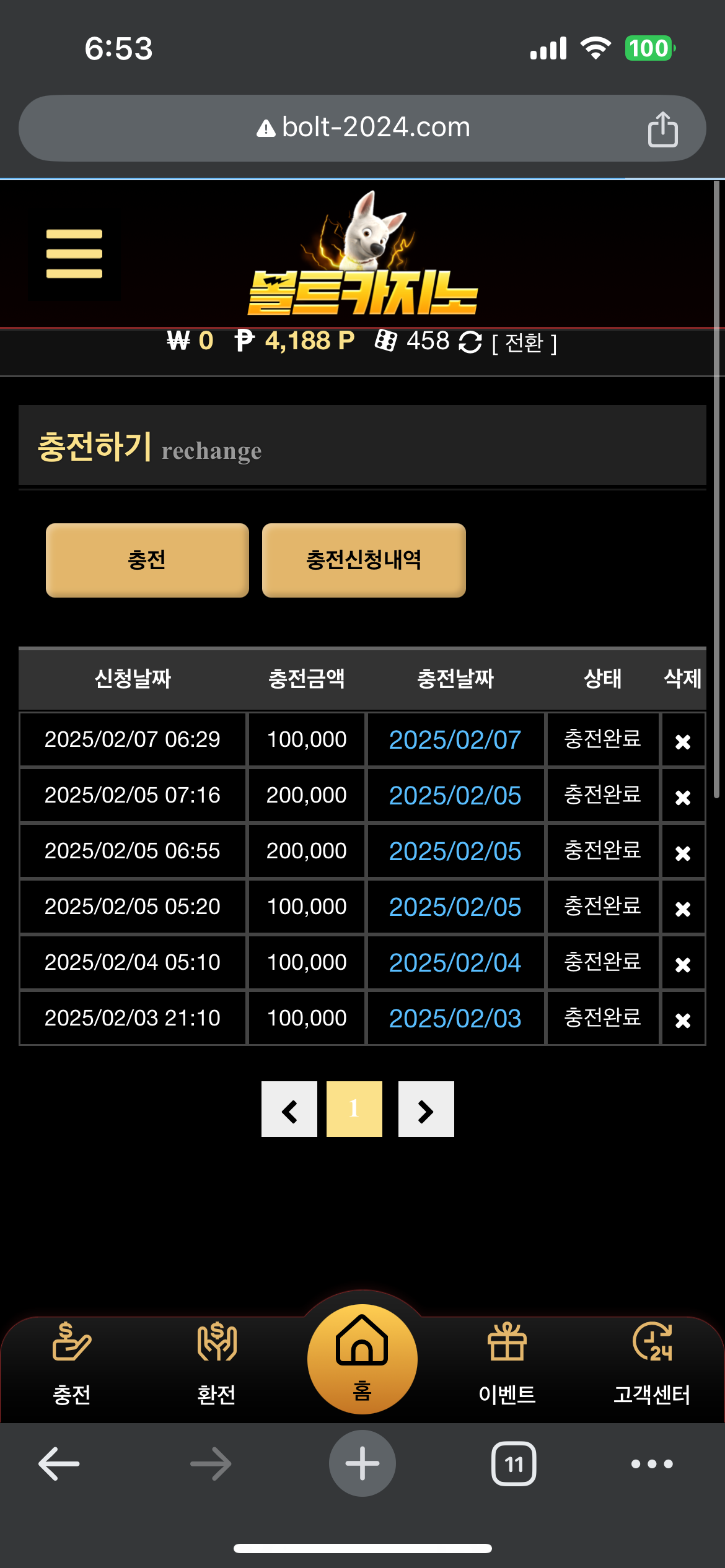Share the page from the address bar
725x1568 pixels.
click(663, 129)
